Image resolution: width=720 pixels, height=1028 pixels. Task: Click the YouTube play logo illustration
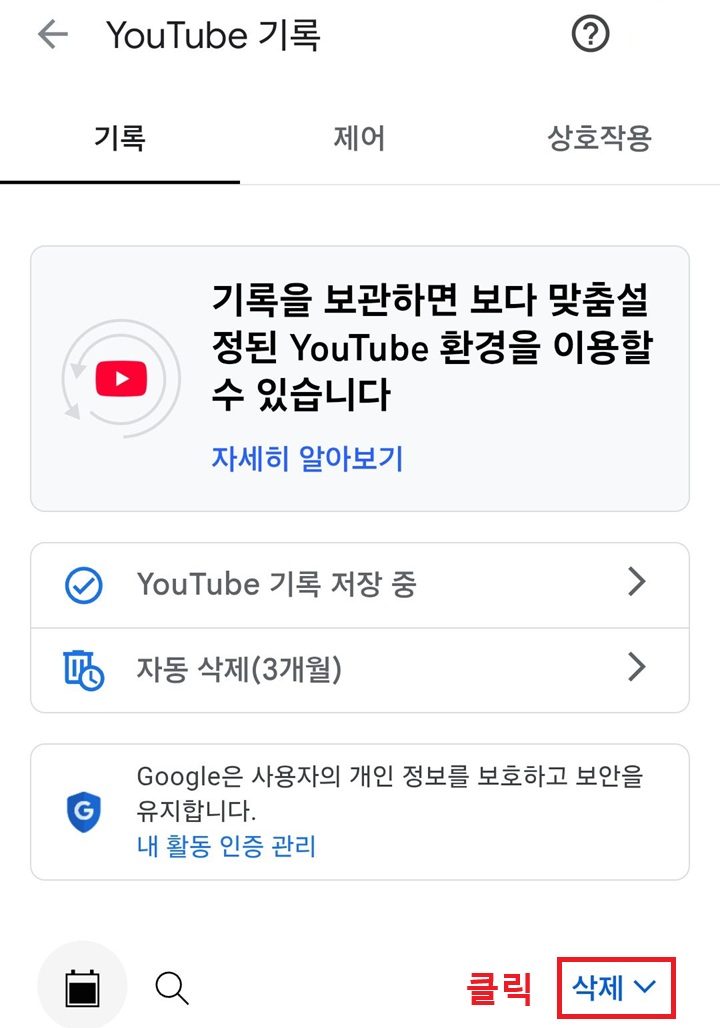click(x=120, y=377)
